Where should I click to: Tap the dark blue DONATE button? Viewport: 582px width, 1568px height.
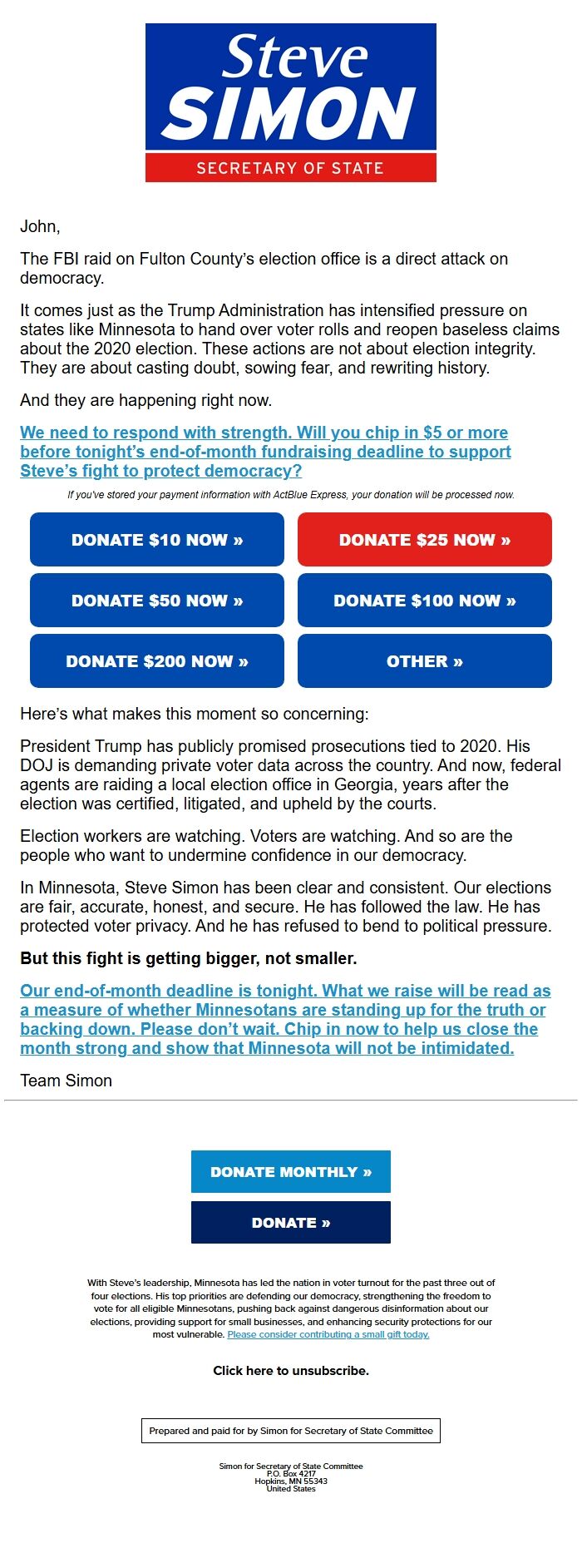pos(290,1223)
